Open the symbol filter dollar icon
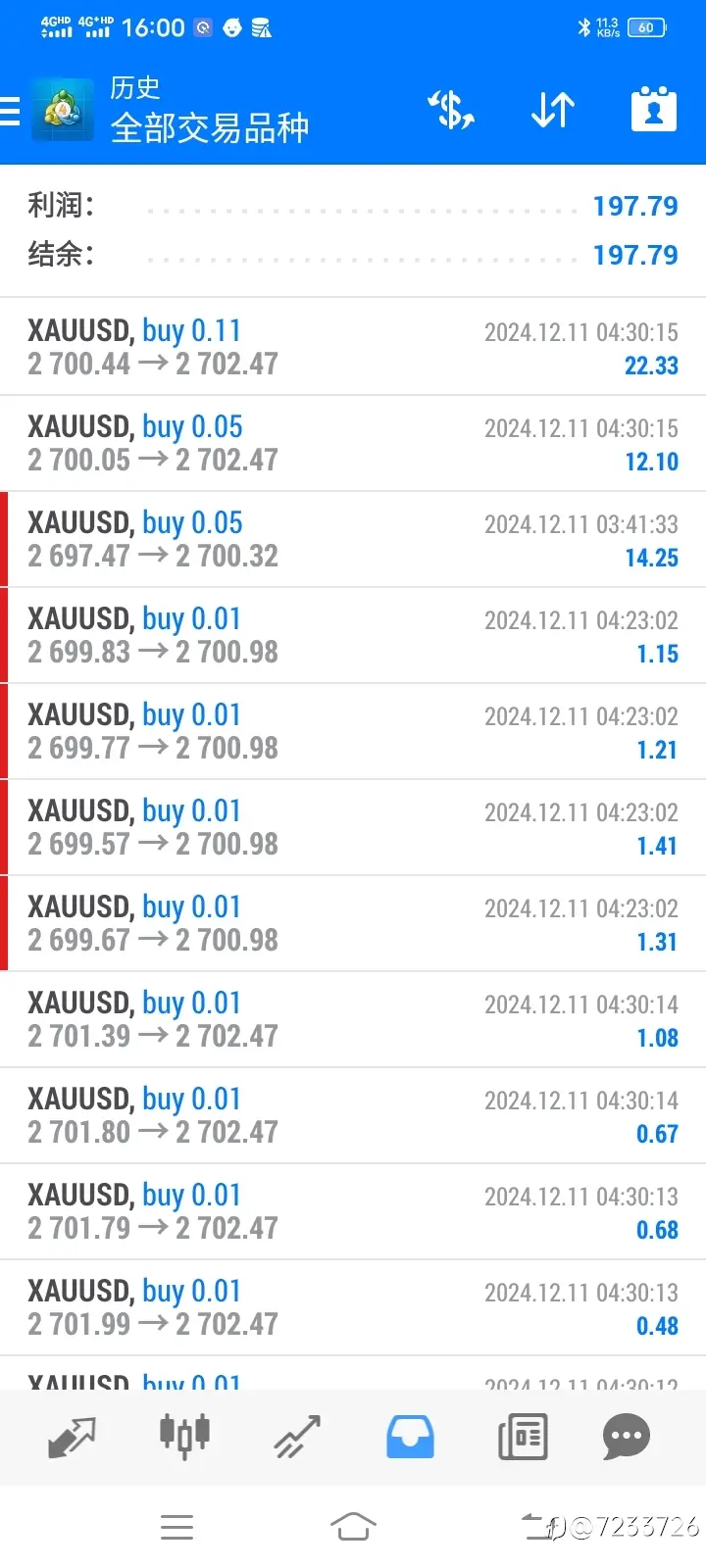Screen dimensions: 706x1568 (451, 110)
